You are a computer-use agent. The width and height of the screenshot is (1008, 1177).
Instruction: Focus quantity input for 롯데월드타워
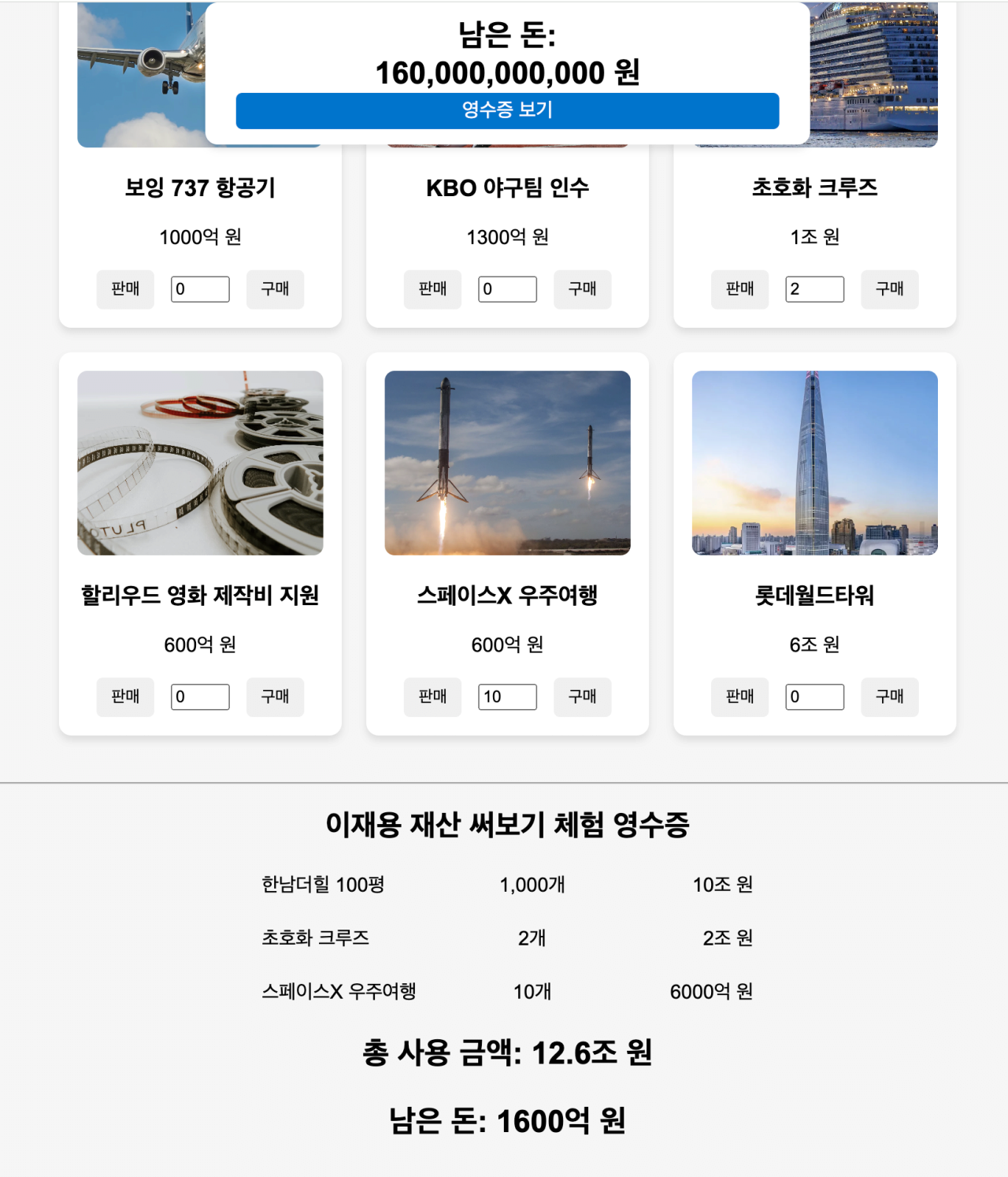(x=814, y=697)
